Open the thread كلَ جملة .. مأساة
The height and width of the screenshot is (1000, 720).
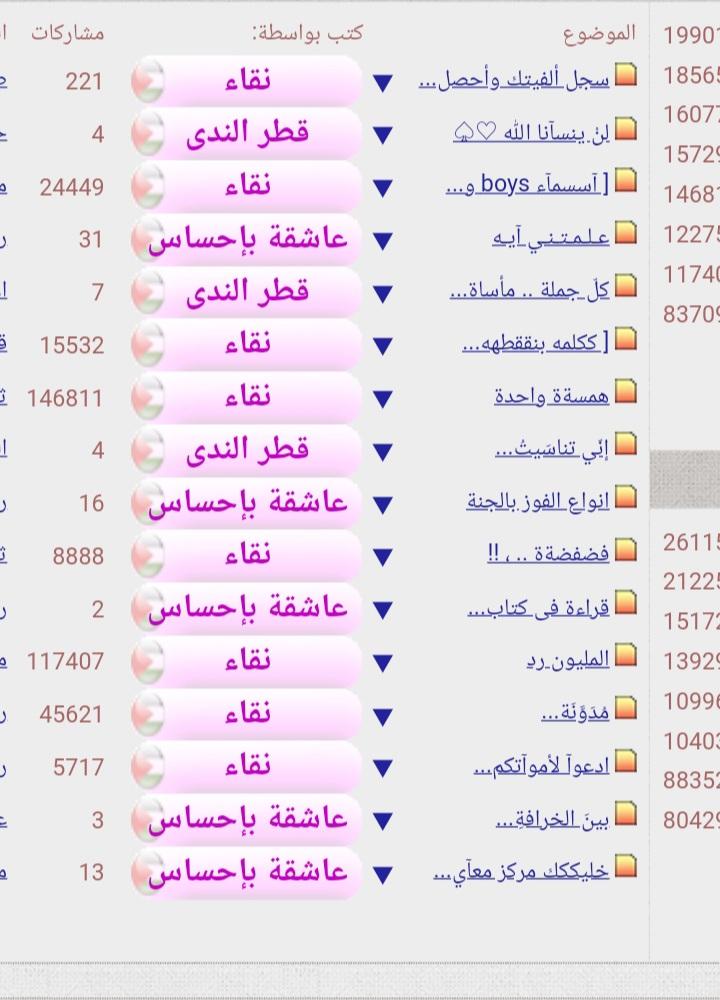coord(529,291)
